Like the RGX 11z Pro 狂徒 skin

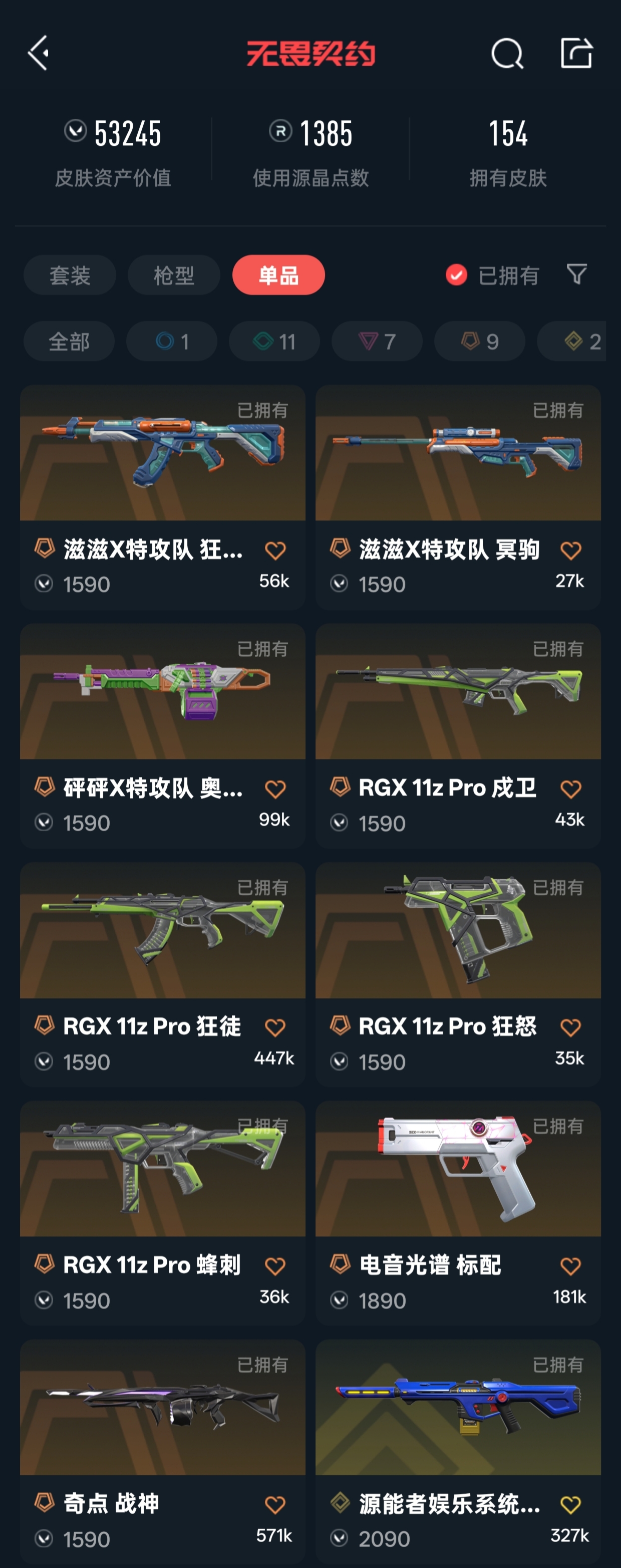point(275,1027)
